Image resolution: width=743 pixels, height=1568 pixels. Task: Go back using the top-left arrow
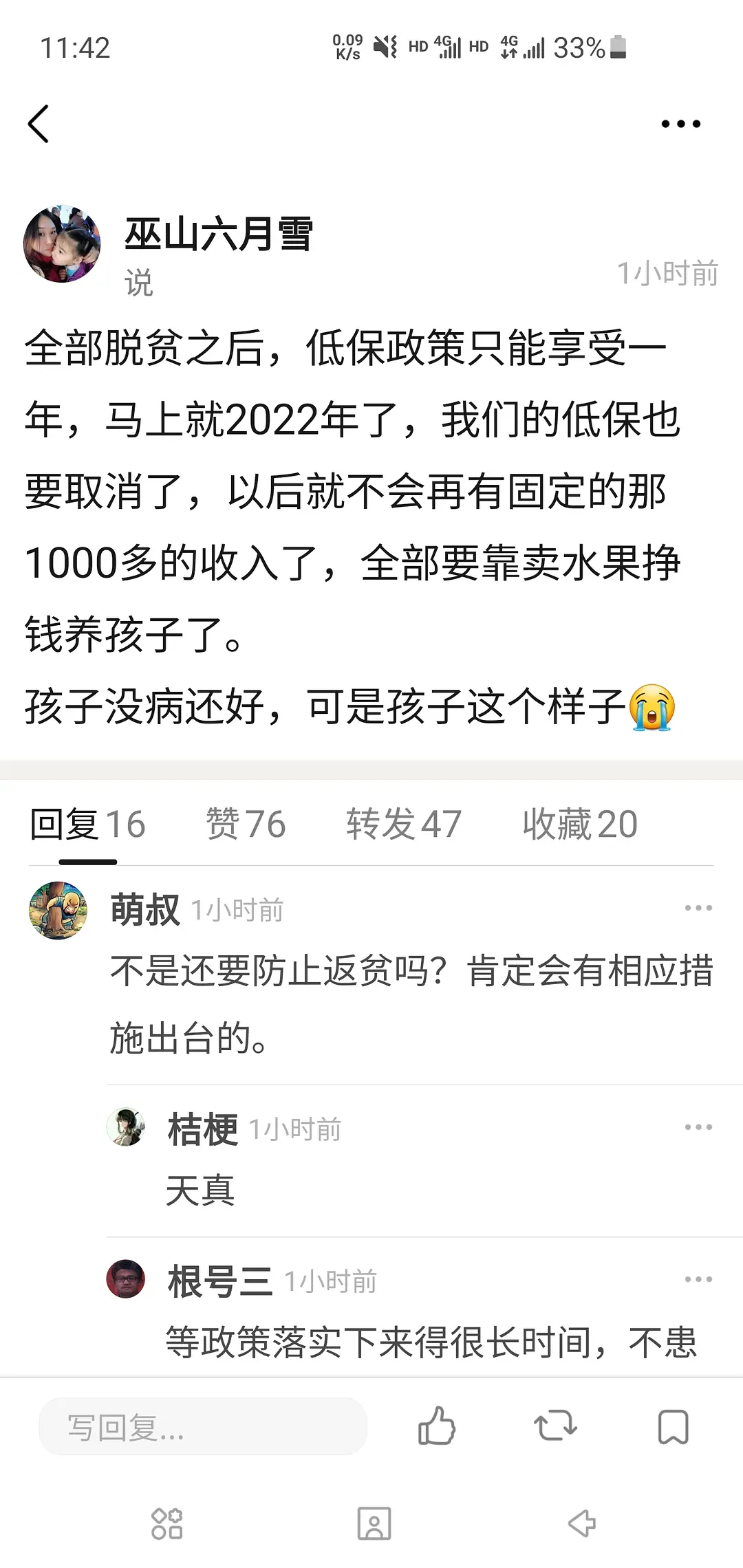pos(39,124)
